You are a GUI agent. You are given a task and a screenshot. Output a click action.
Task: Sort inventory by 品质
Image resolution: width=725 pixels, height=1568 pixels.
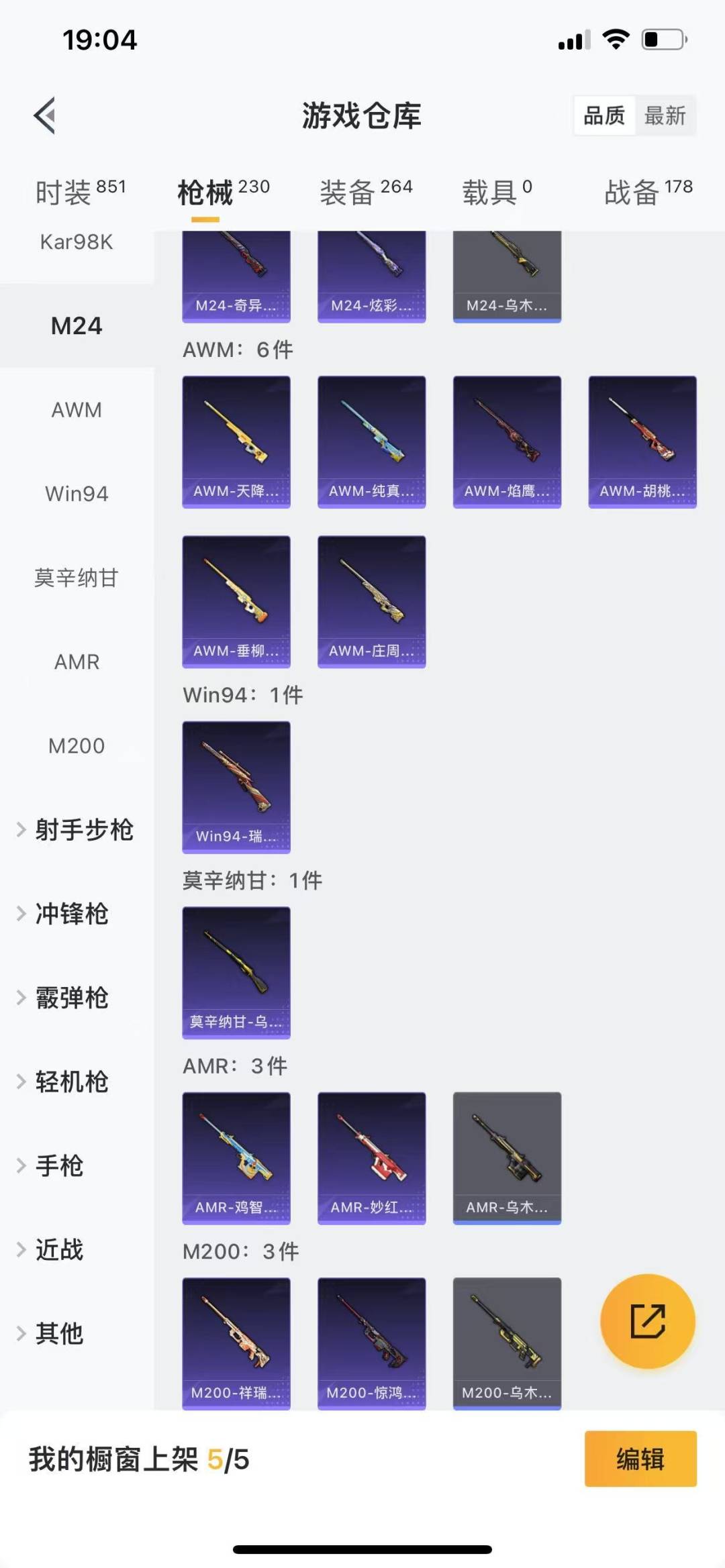tap(604, 115)
